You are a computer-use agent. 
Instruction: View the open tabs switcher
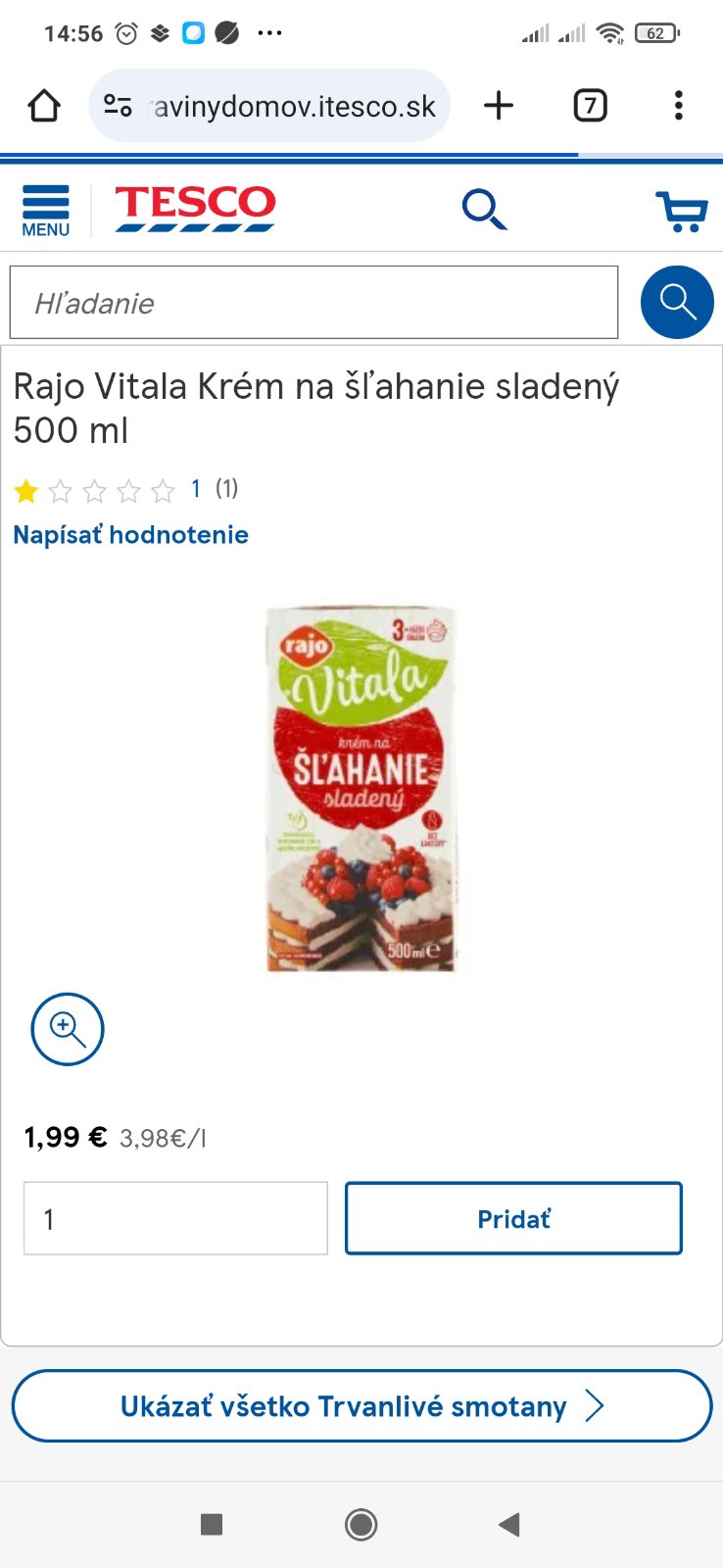click(590, 106)
